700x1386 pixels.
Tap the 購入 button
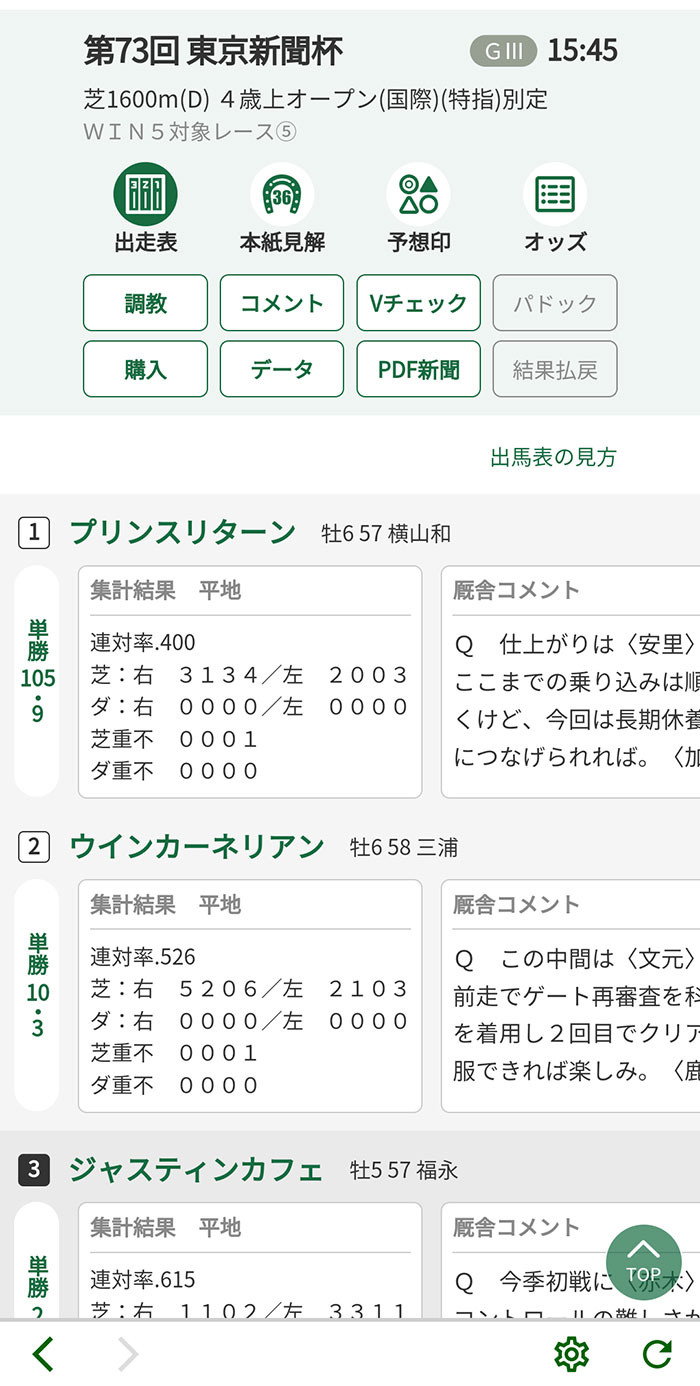[145, 369]
